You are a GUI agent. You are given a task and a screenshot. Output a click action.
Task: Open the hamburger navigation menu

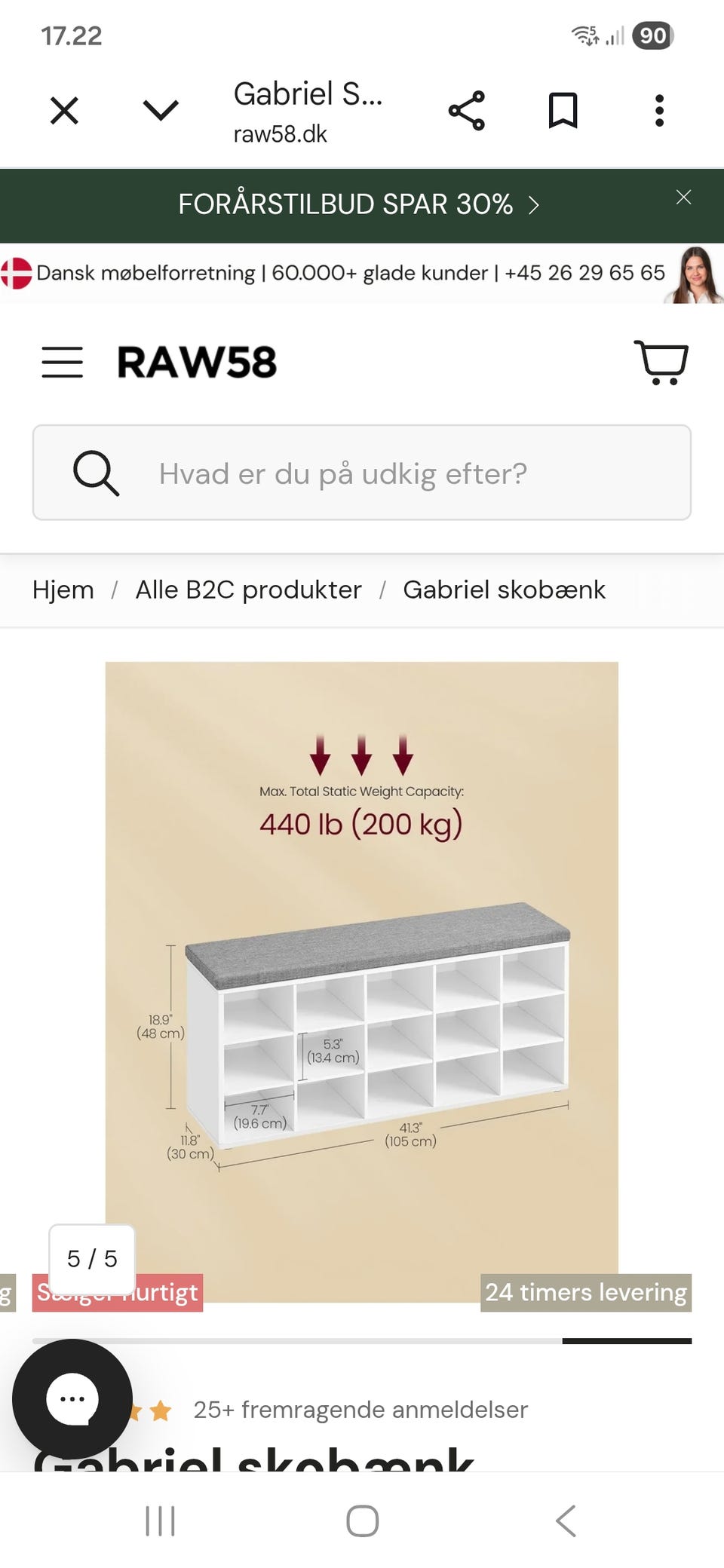click(x=63, y=363)
